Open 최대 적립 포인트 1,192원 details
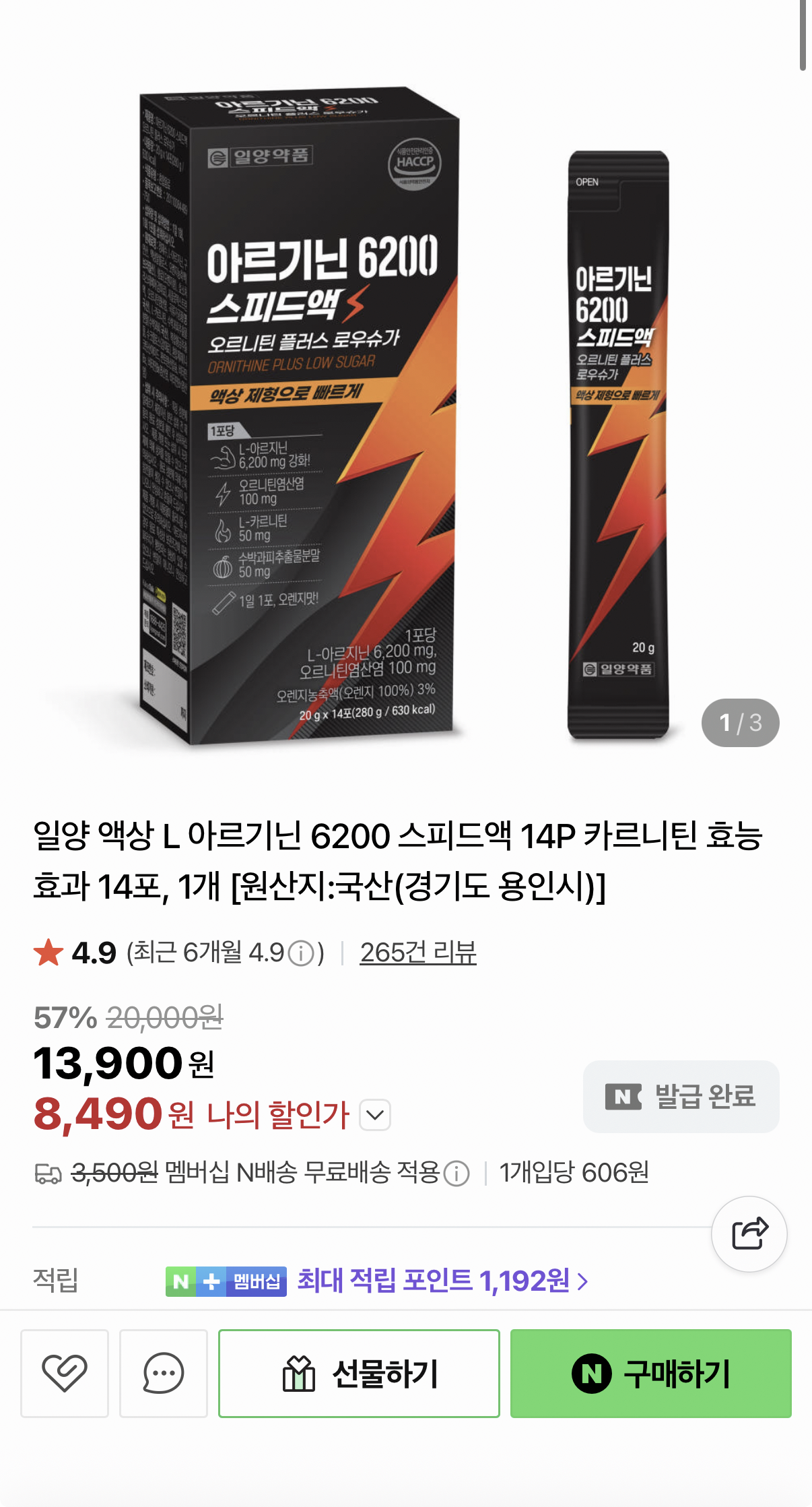 coord(442,1281)
